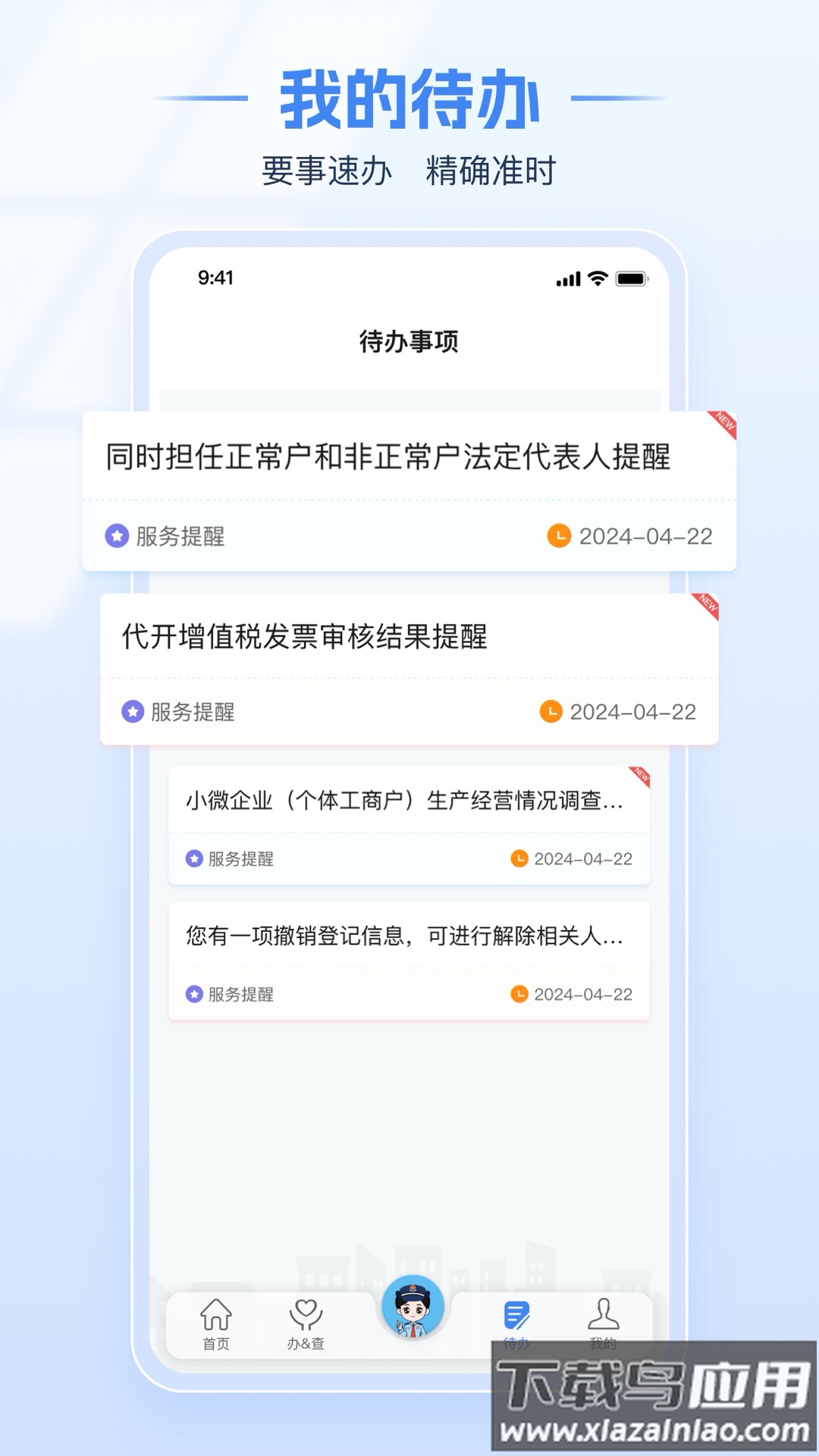
Task: Tap the 首页 home icon in bottom navigation
Action: pyautogui.click(x=215, y=1316)
